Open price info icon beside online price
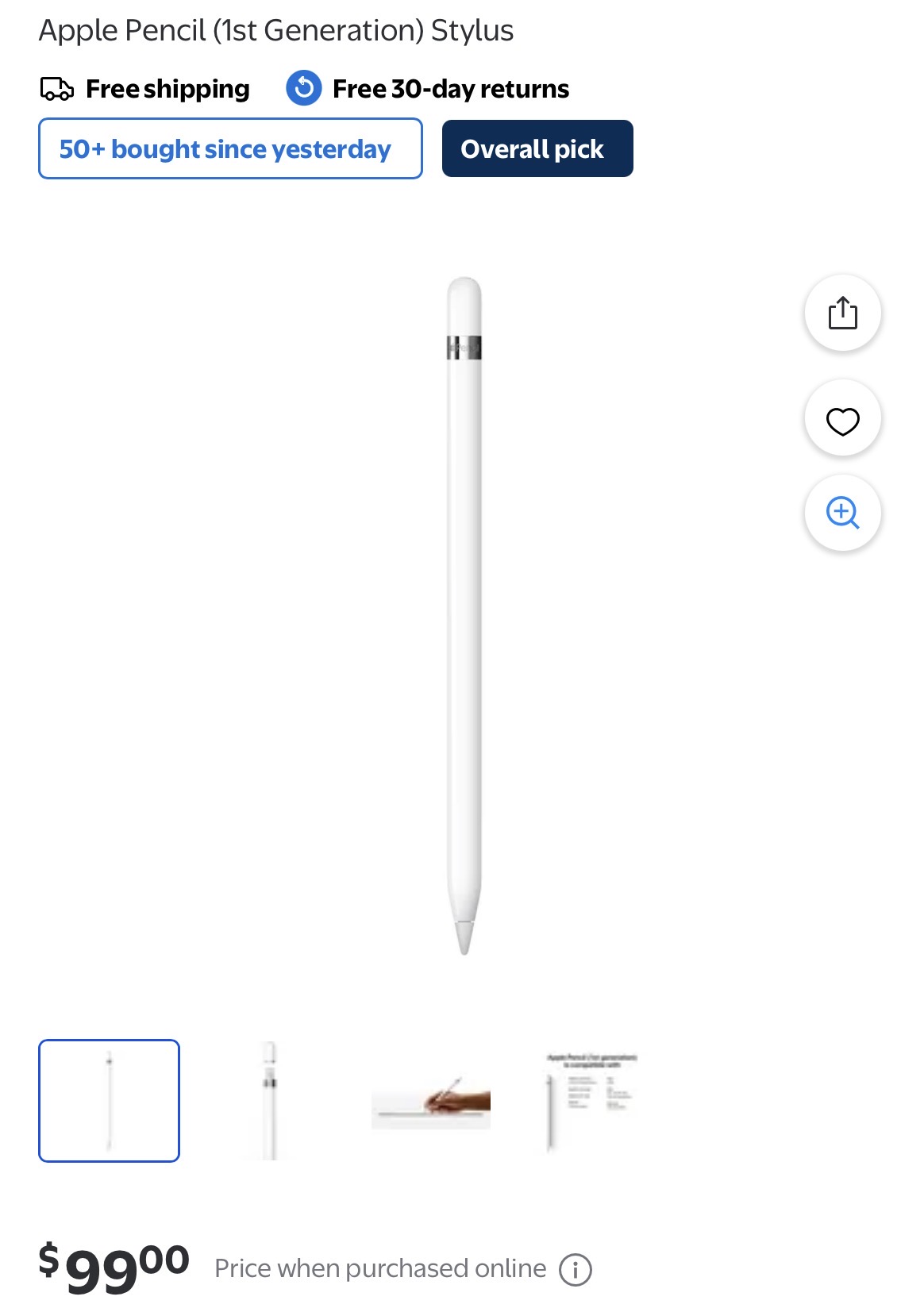The height and width of the screenshot is (1308, 924). 576,1269
